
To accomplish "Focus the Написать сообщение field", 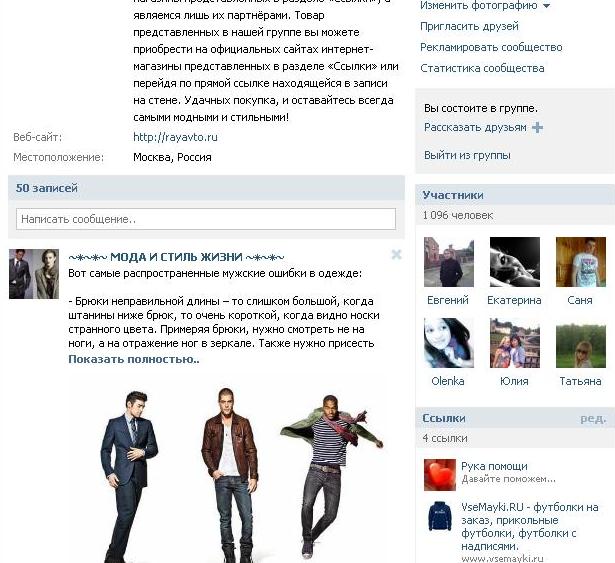I will click(x=205, y=218).
